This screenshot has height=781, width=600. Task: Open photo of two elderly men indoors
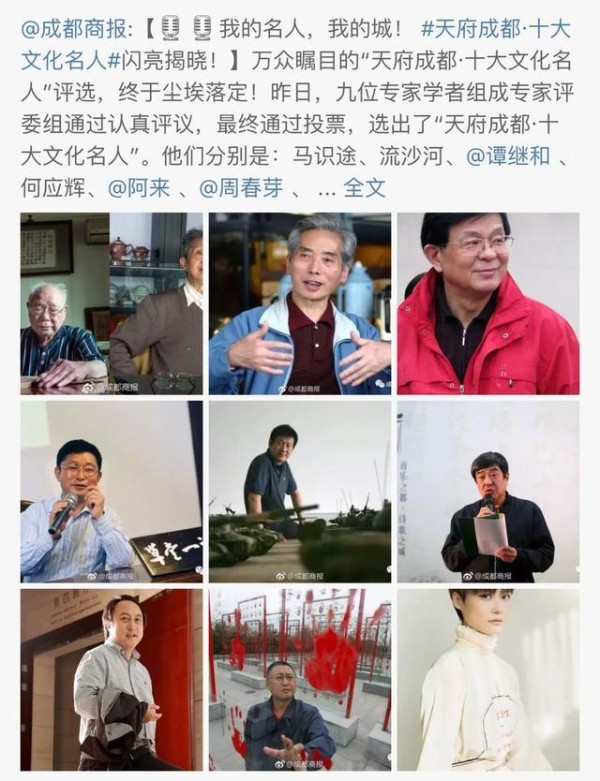pyautogui.click(x=111, y=303)
